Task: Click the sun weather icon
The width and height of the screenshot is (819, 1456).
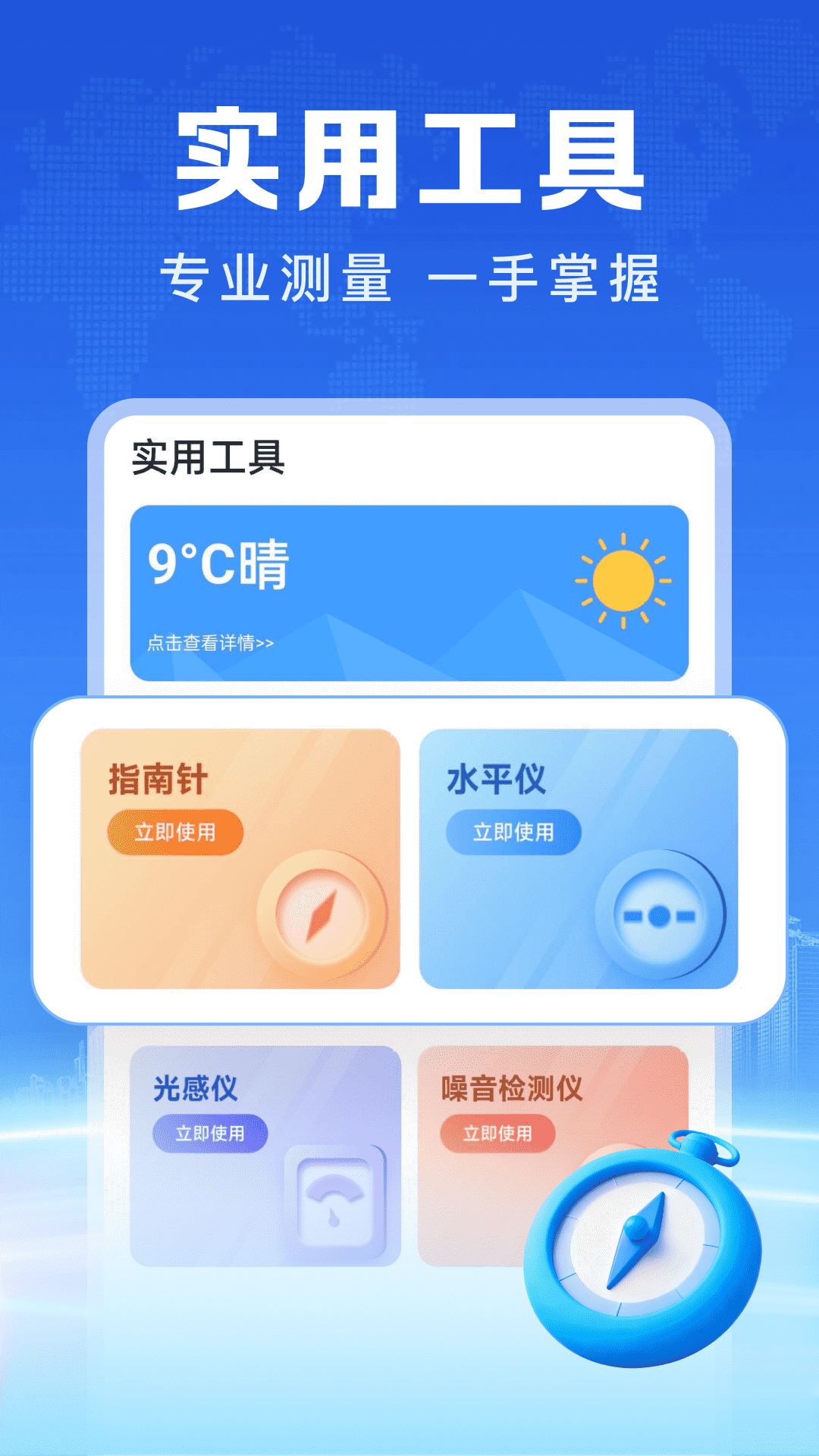Action: click(x=622, y=580)
